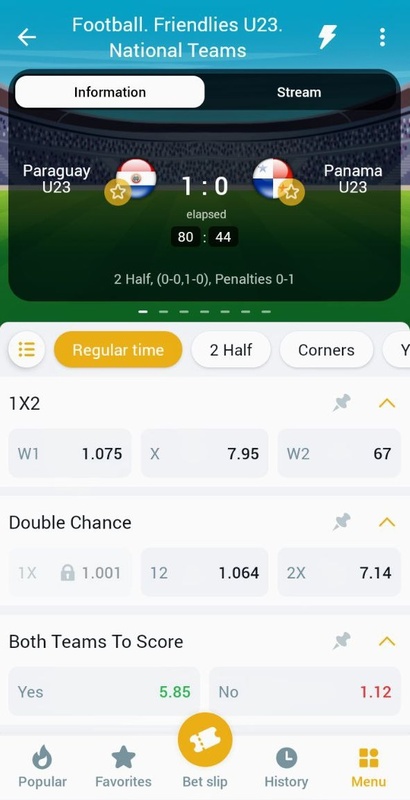Select the Information tab
This screenshot has height=800, width=410.
point(110,92)
